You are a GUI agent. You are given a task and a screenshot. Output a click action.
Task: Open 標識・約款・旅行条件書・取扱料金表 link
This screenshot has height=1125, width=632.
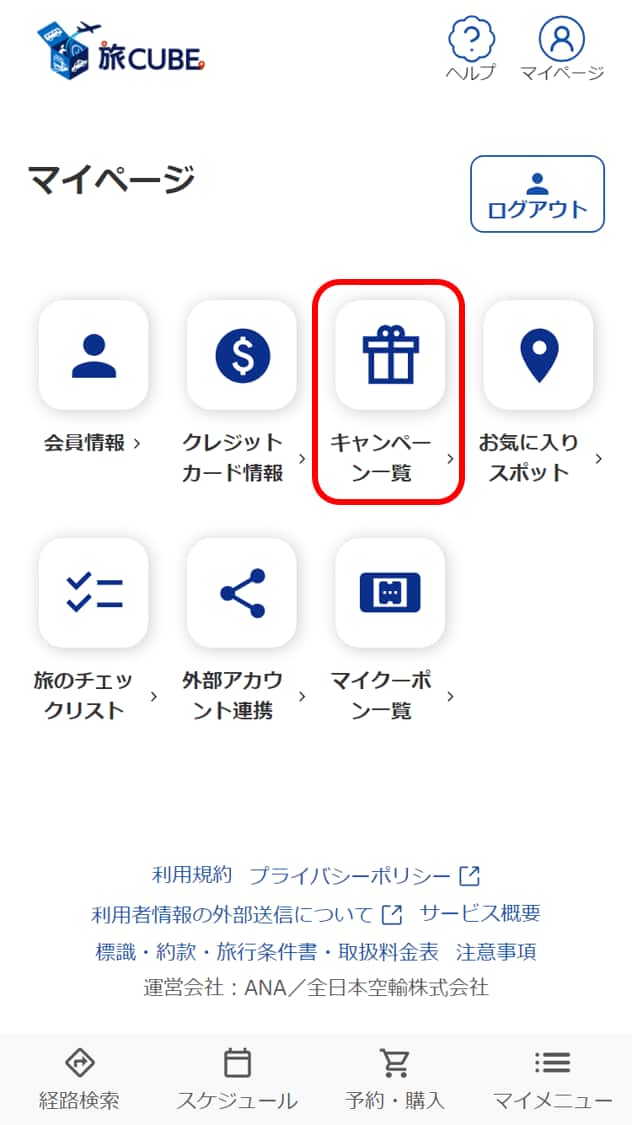point(267,951)
